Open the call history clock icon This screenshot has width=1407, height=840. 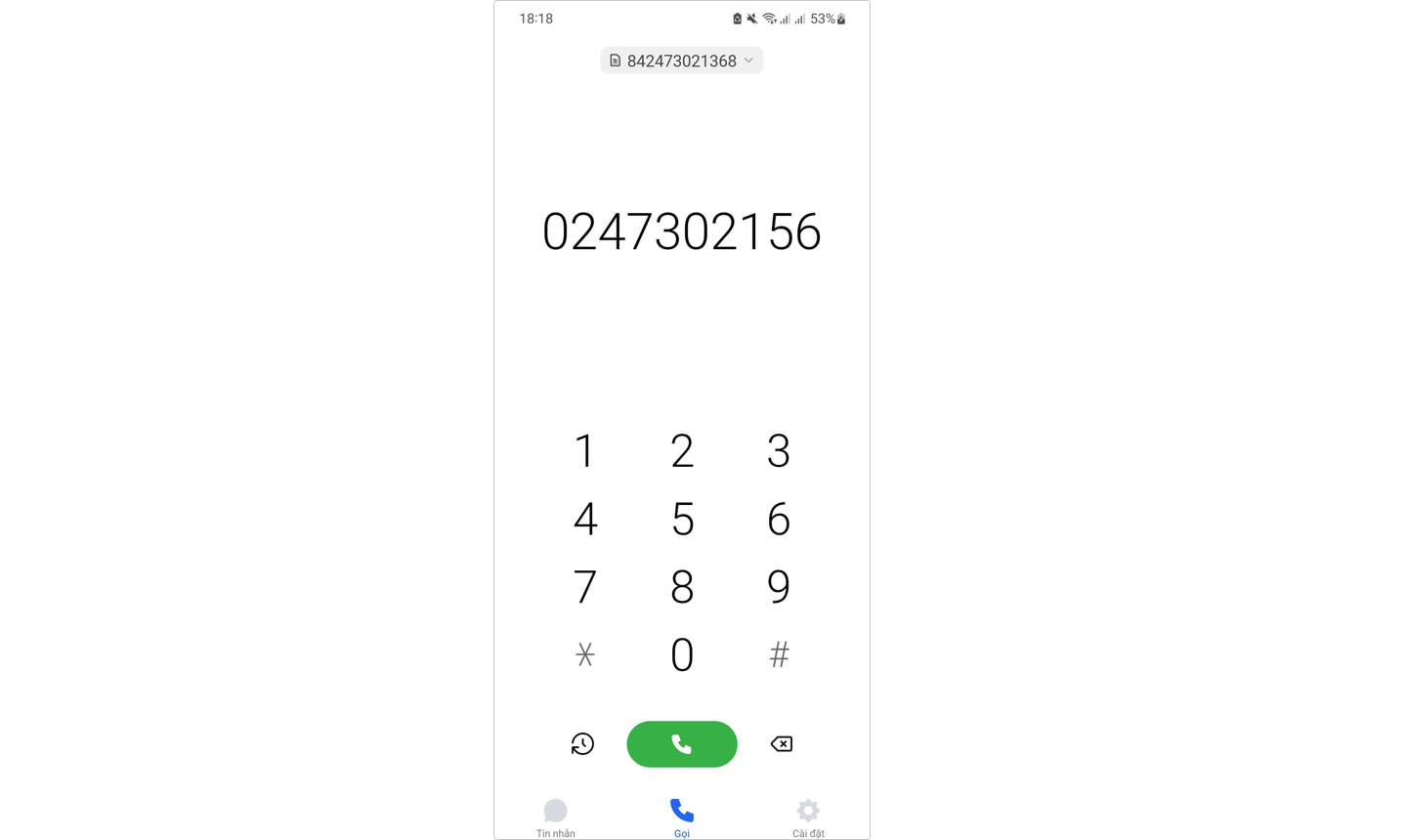pos(582,744)
